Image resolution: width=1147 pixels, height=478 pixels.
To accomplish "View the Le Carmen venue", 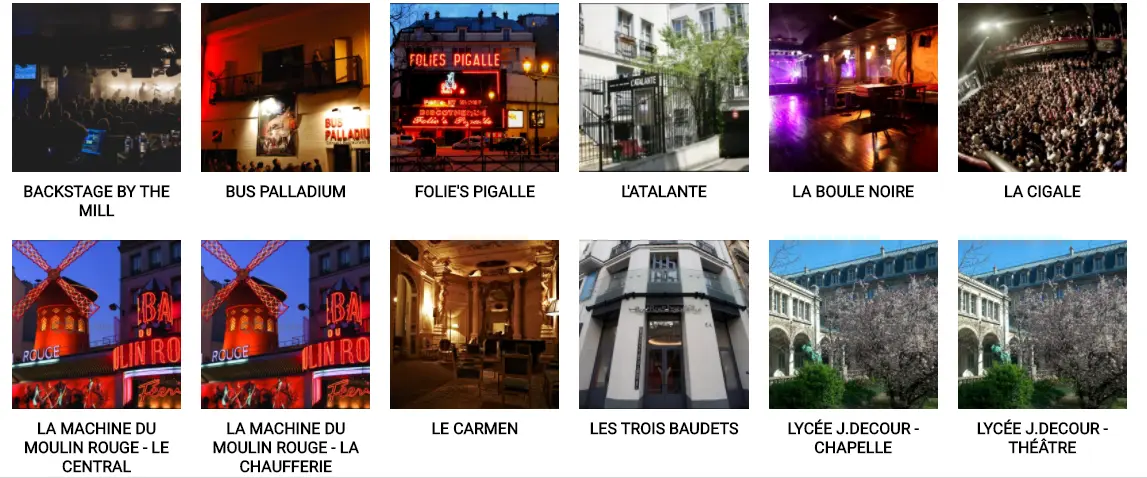I will (x=474, y=324).
